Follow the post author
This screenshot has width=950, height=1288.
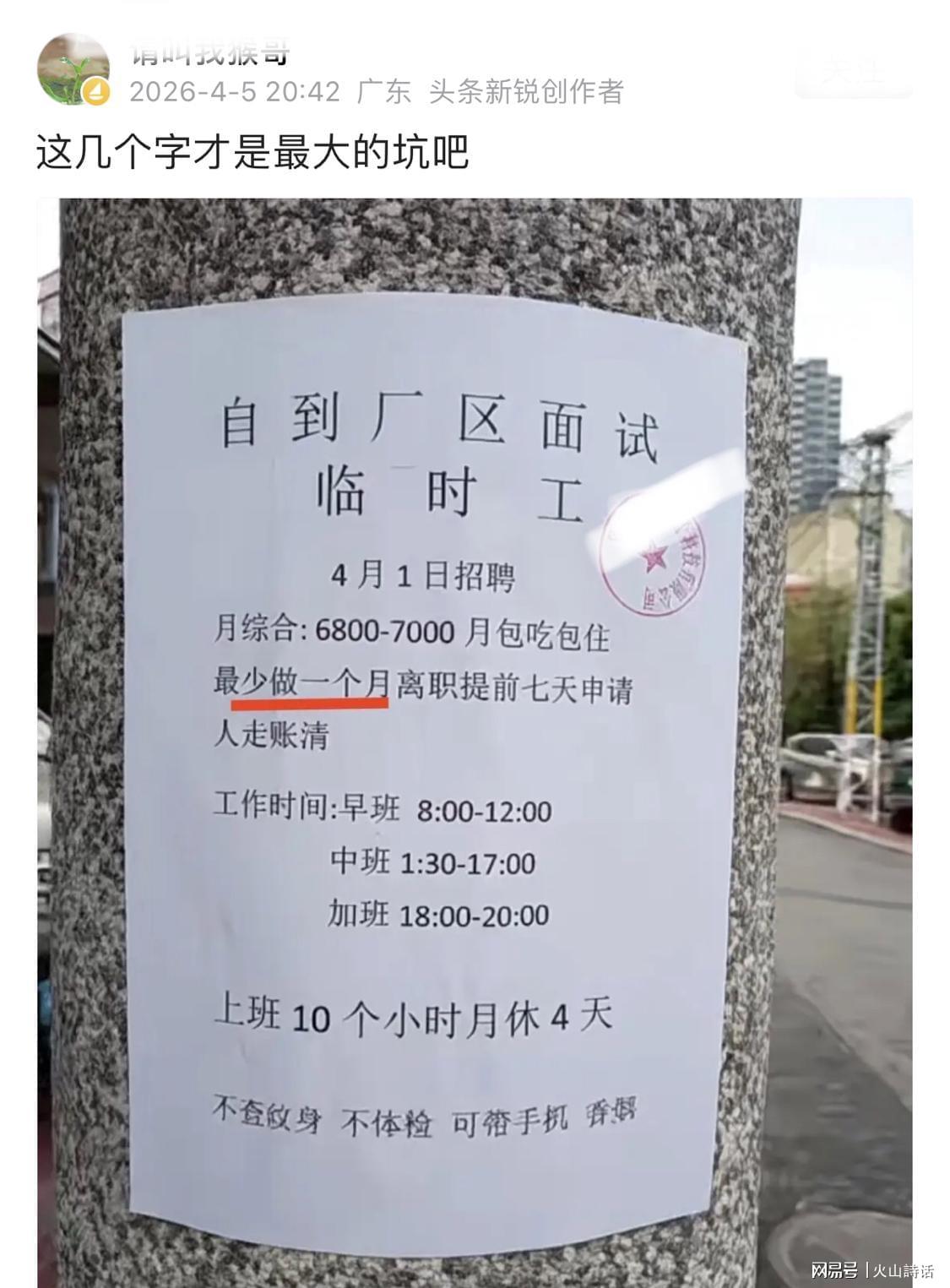click(853, 71)
